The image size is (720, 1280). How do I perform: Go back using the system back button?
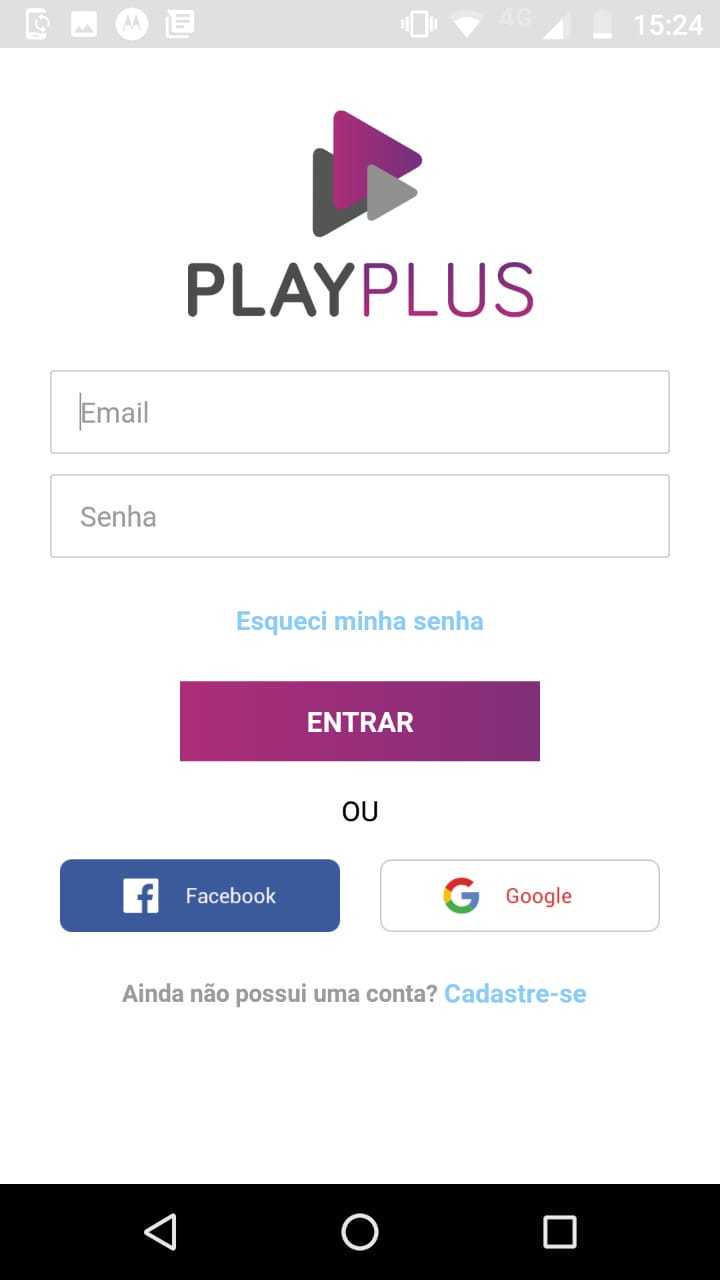160,1232
